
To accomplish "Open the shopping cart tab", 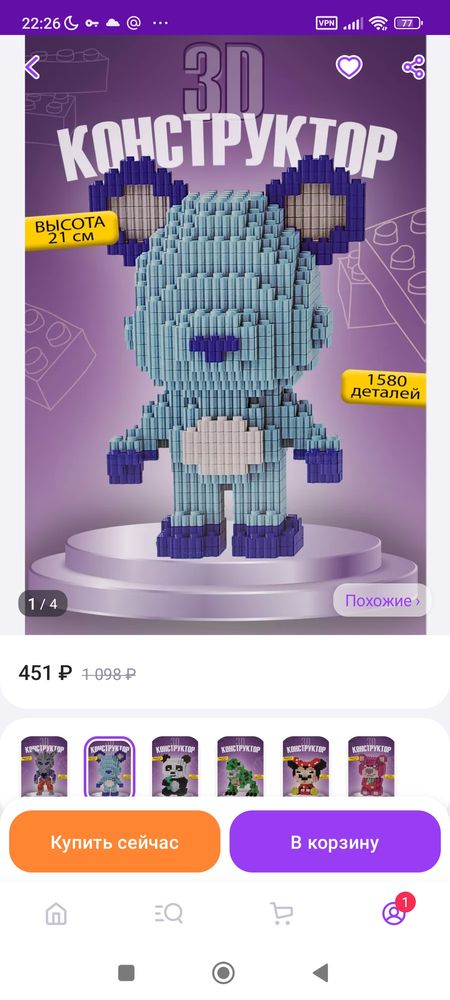I will point(281,914).
